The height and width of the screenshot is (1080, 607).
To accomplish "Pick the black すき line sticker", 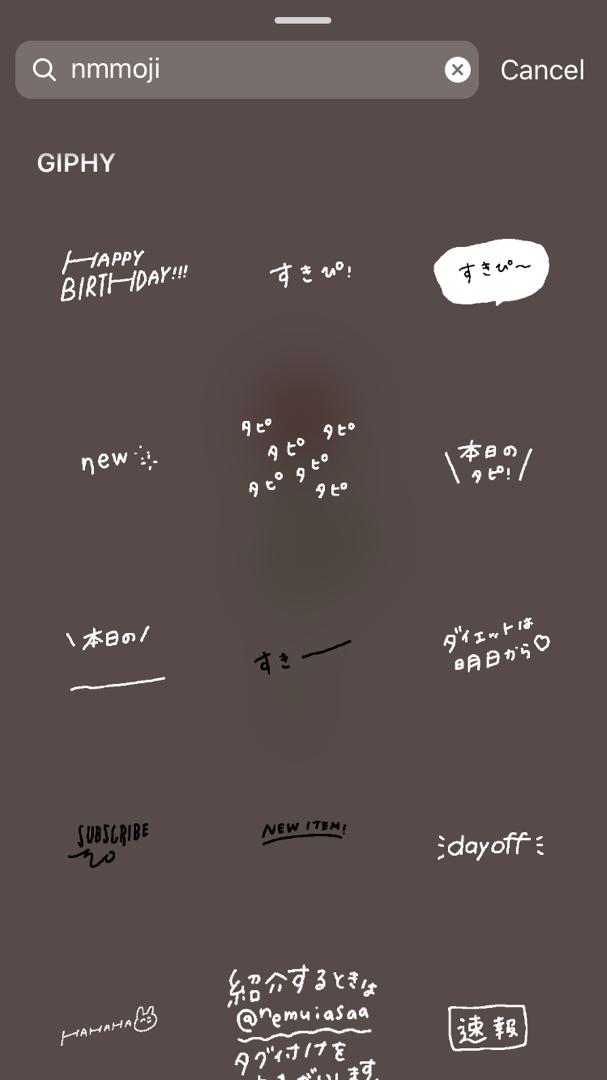I will (x=301, y=657).
